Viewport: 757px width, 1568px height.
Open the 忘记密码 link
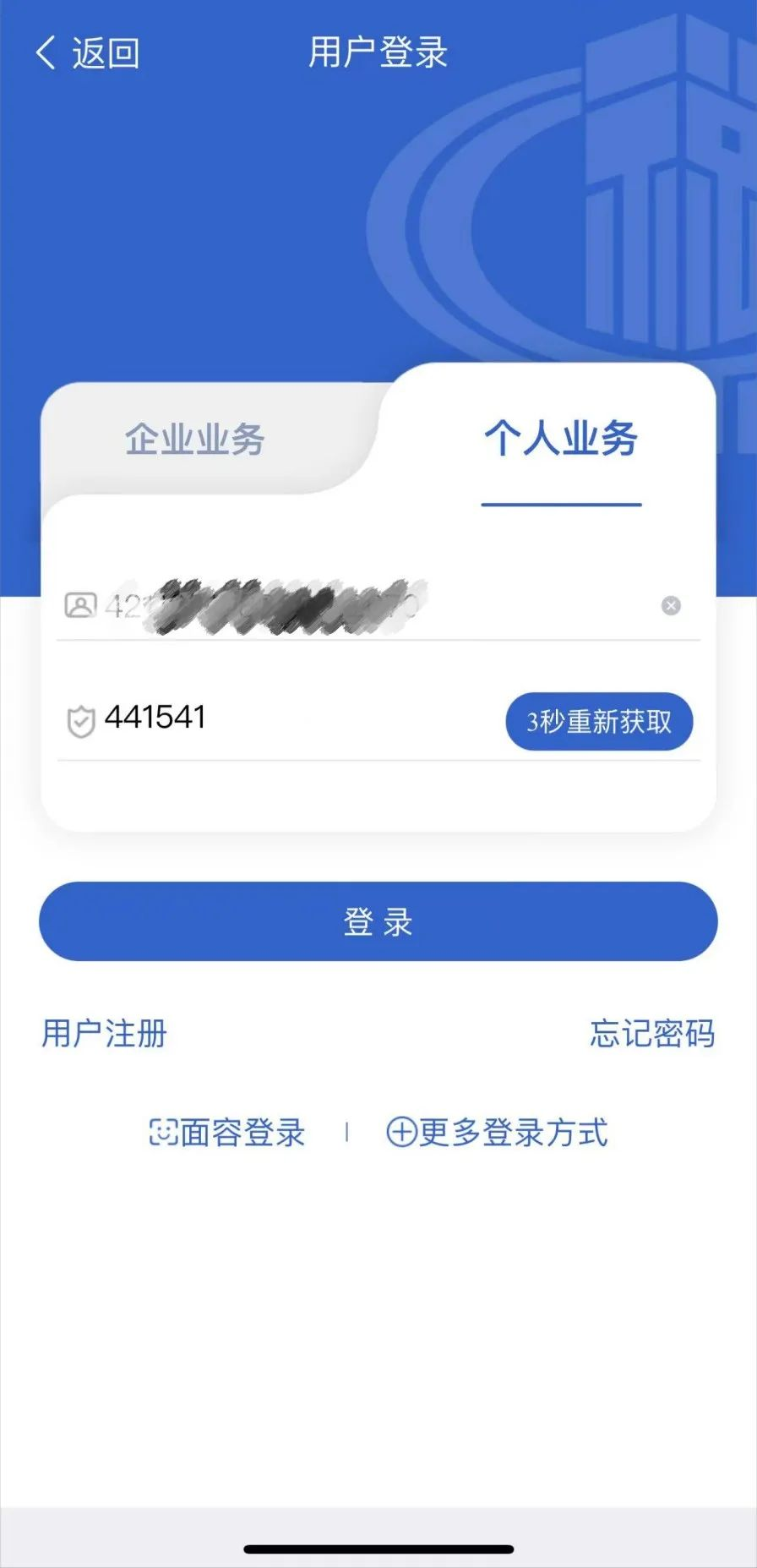tap(652, 1033)
